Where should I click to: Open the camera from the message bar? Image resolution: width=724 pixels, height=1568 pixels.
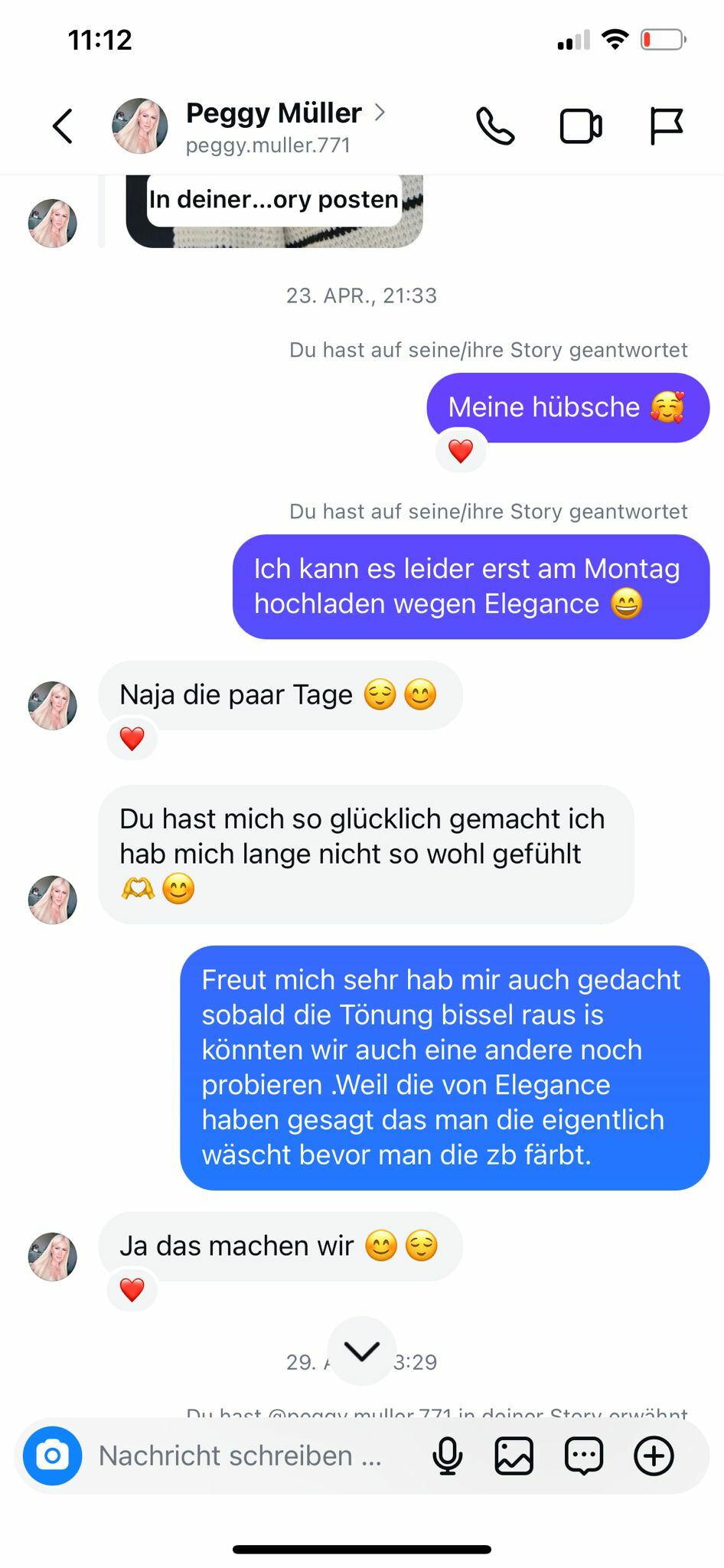[x=52, y=1455]
